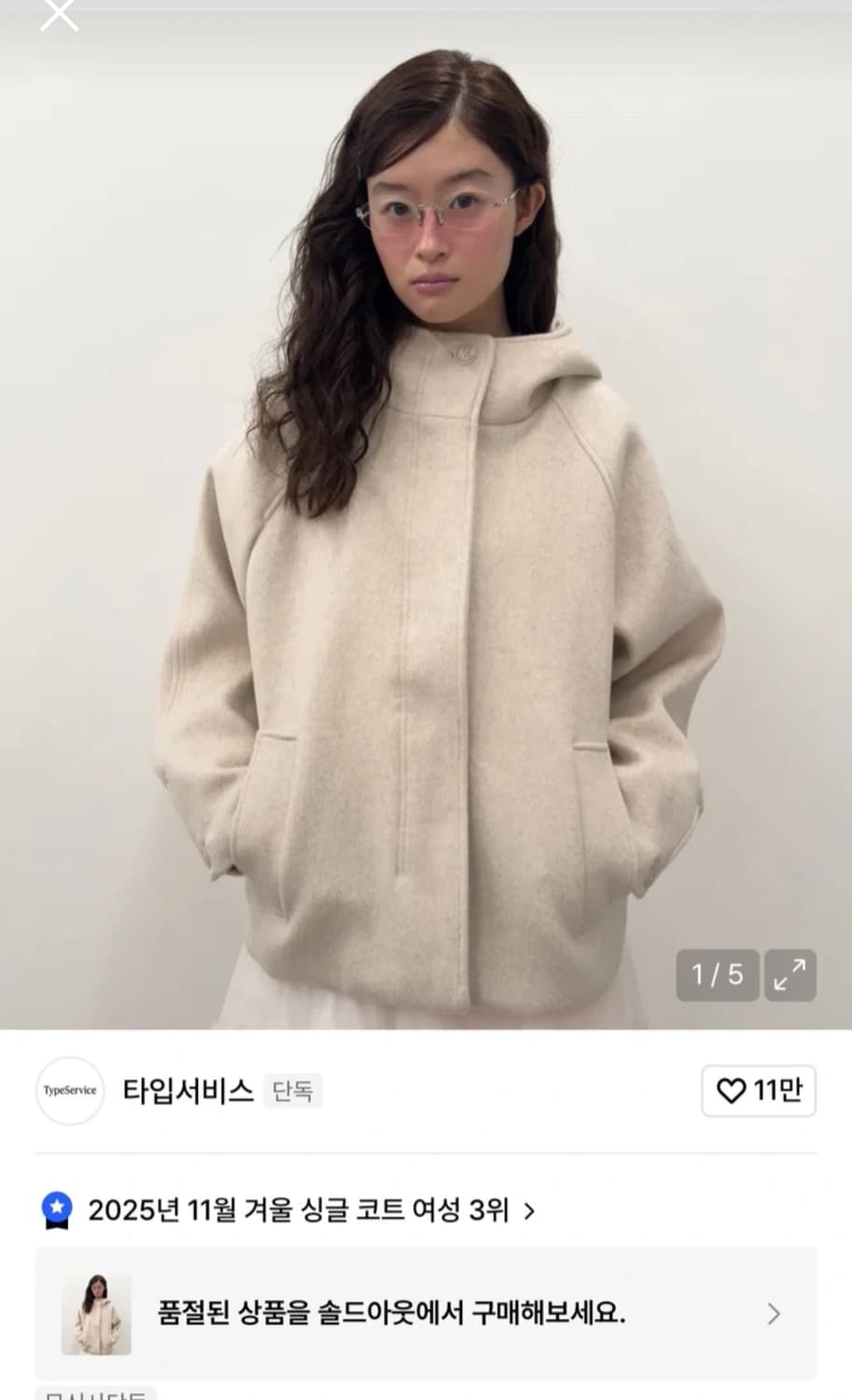Expand the chevron next to the coat ranking

(534, 1210)
